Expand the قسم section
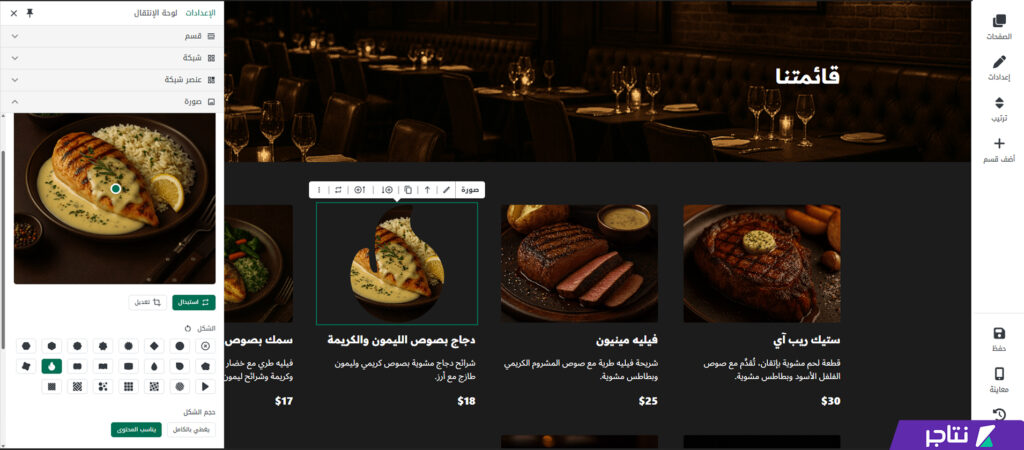 112,35
